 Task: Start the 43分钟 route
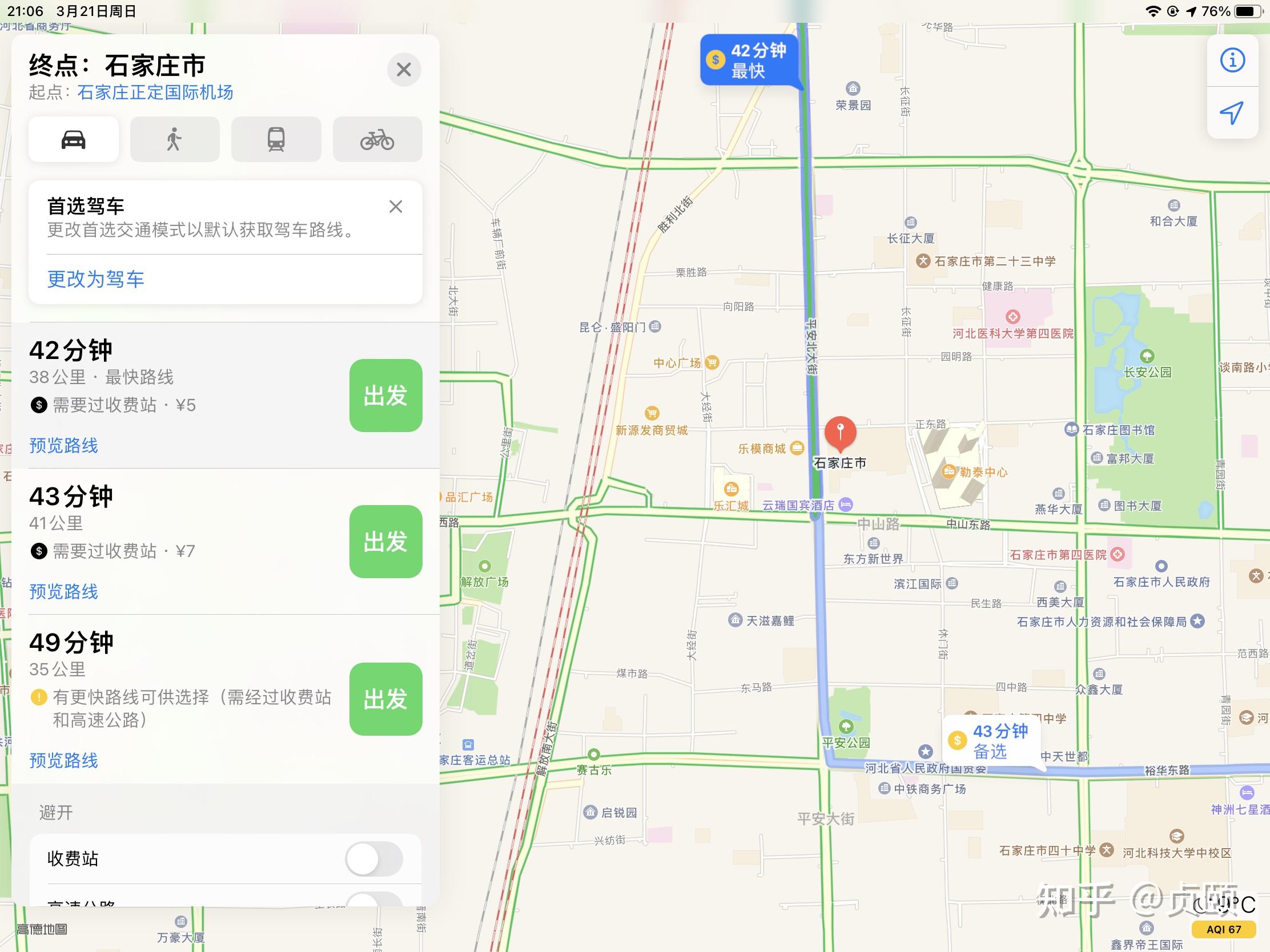tap(385, 541)
